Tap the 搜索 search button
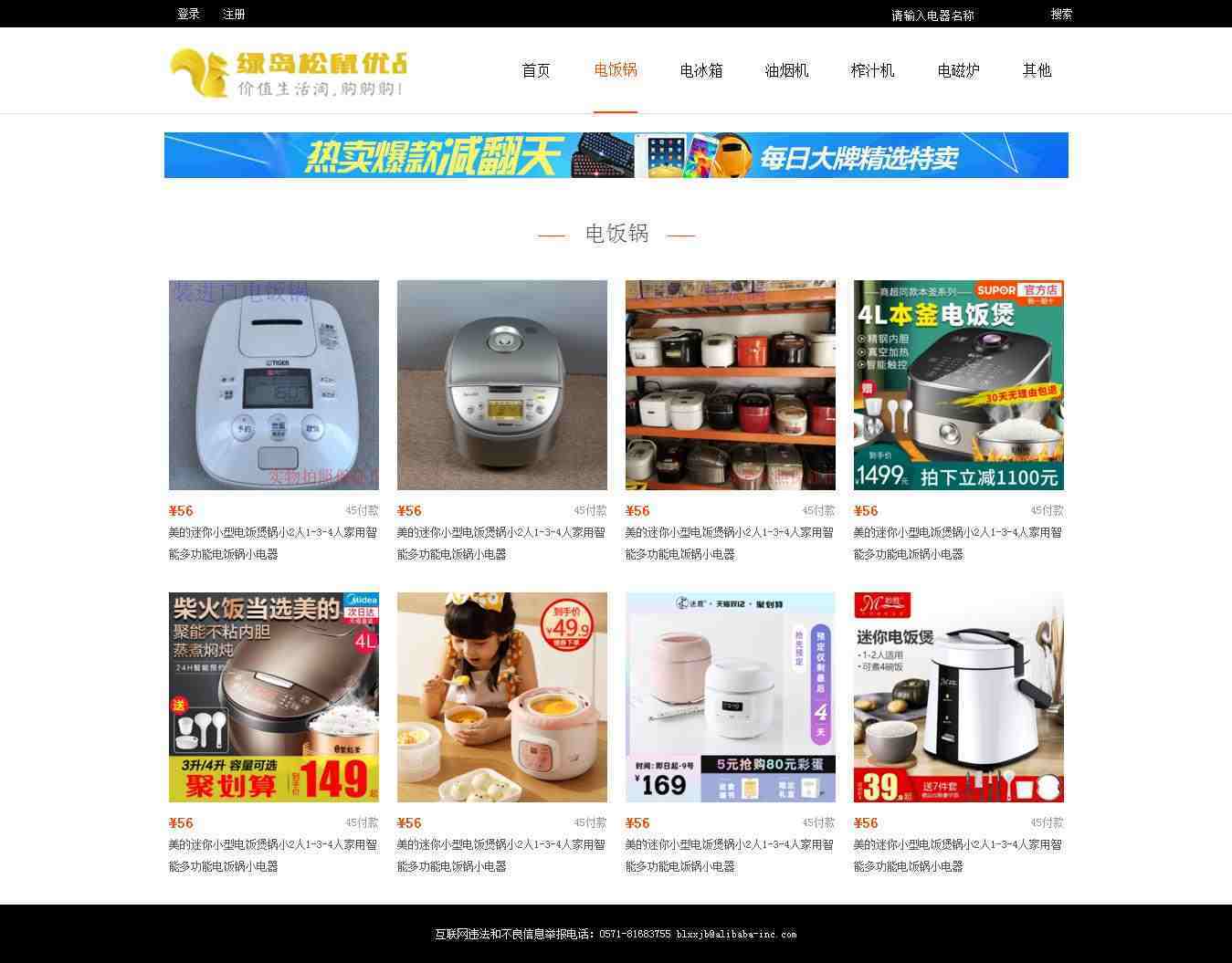 pyautogui.click(x=1061, y=14)
